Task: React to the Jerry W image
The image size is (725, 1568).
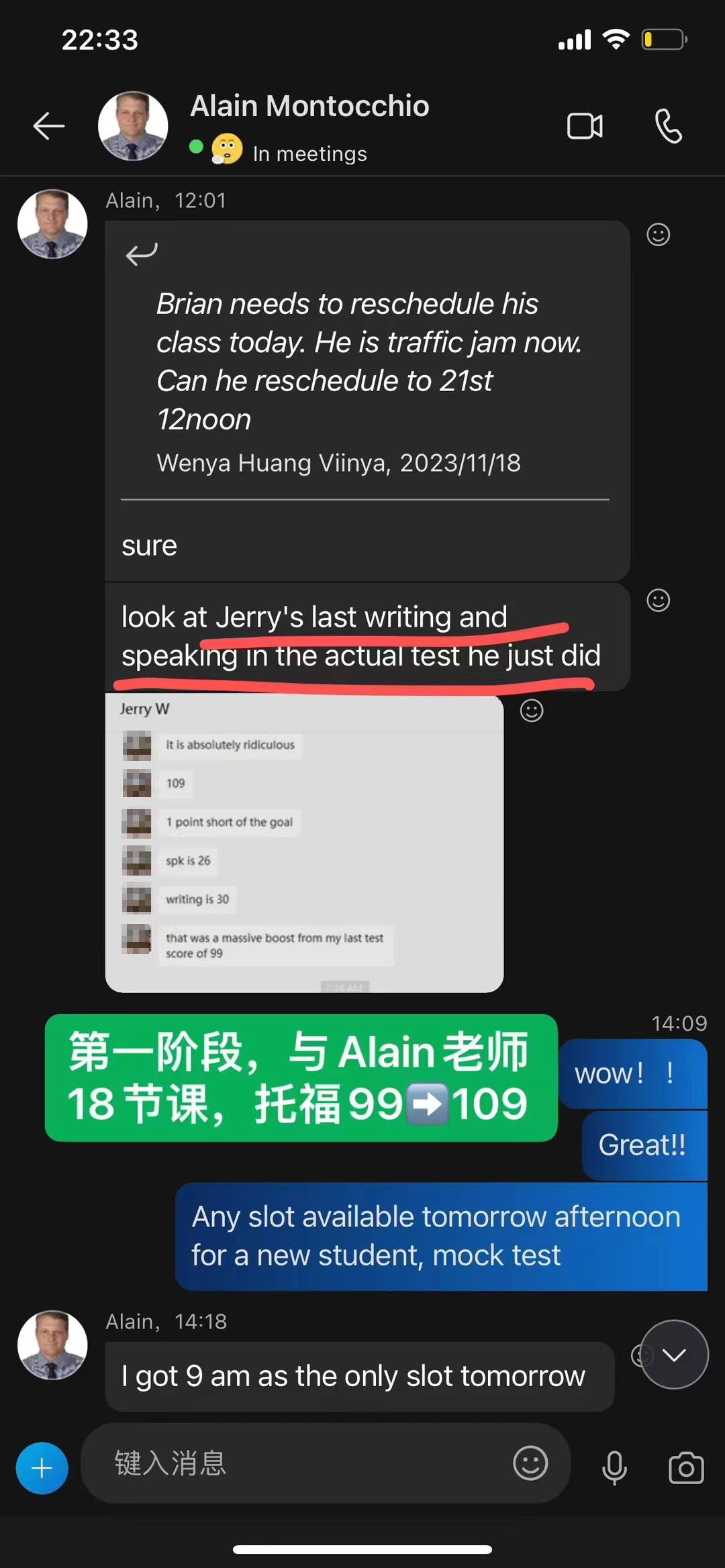Action: click(x=532, y=710)
